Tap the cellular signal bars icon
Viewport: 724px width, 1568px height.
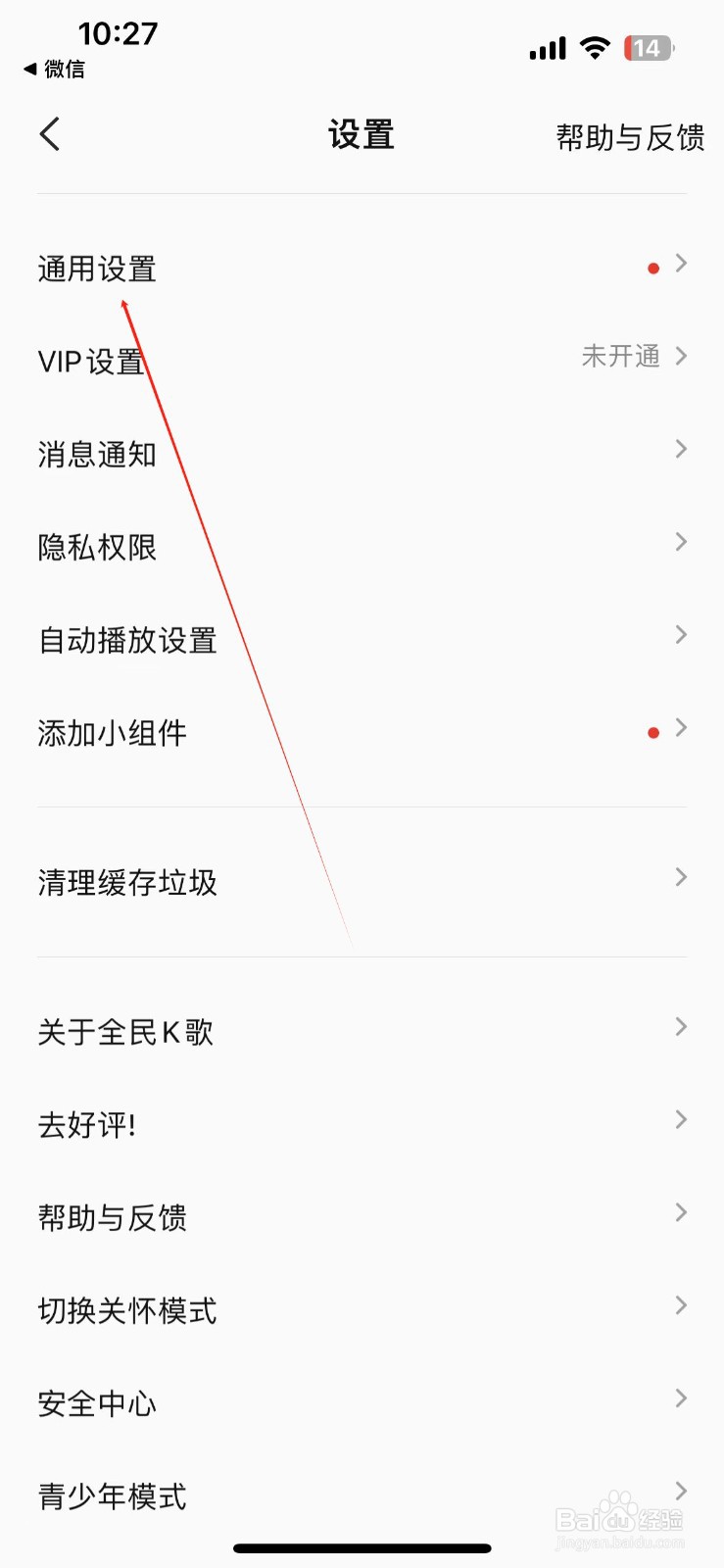(547, 47)
